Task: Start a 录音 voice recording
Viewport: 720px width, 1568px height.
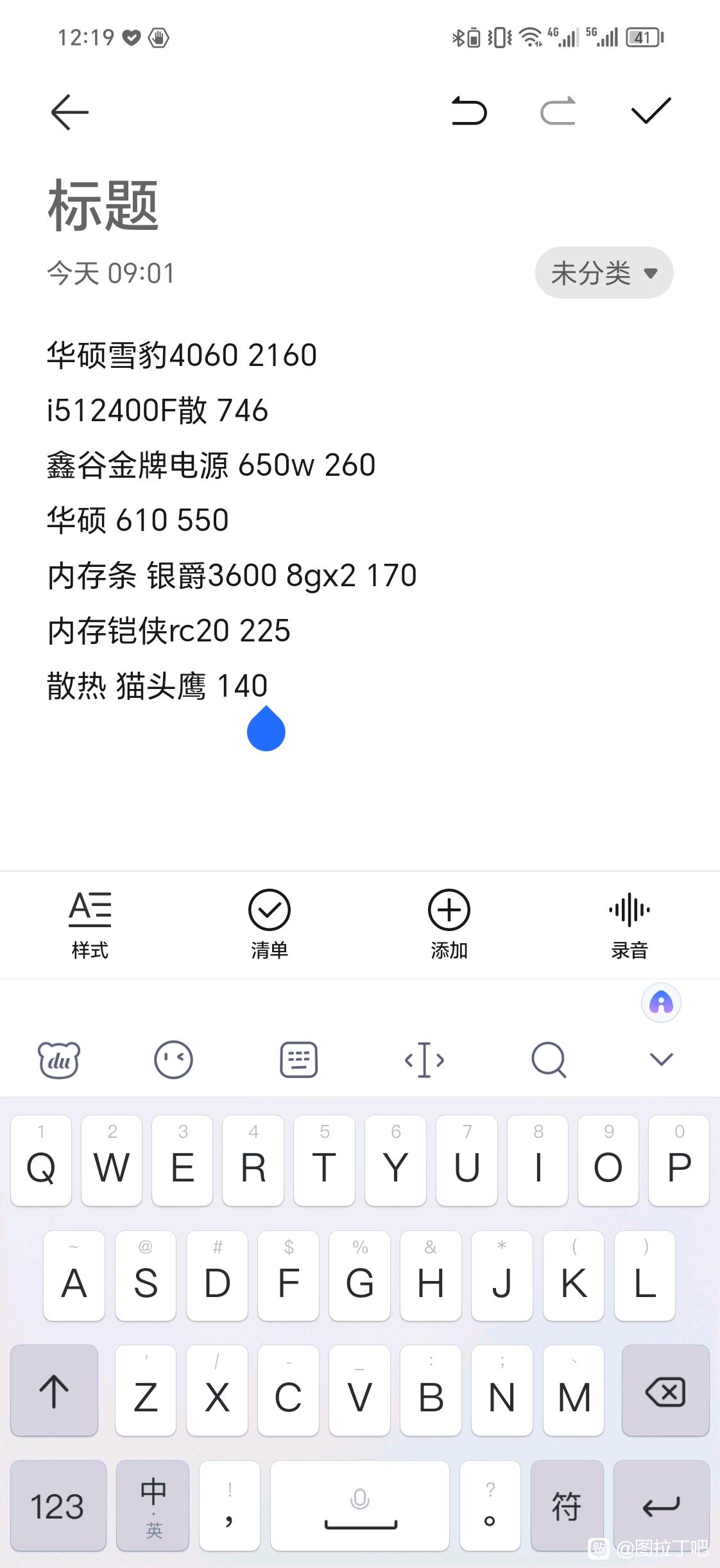Action: tap(630, 924)
